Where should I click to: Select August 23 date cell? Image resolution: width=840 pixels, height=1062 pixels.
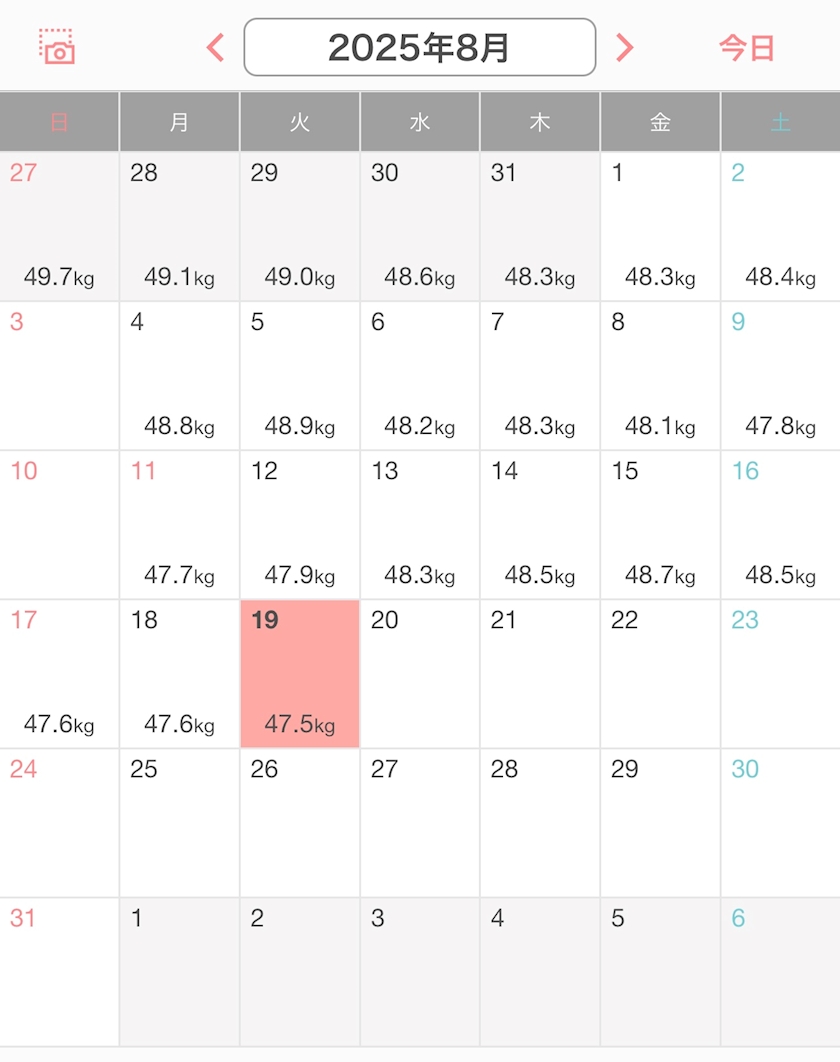coord(781,674)
